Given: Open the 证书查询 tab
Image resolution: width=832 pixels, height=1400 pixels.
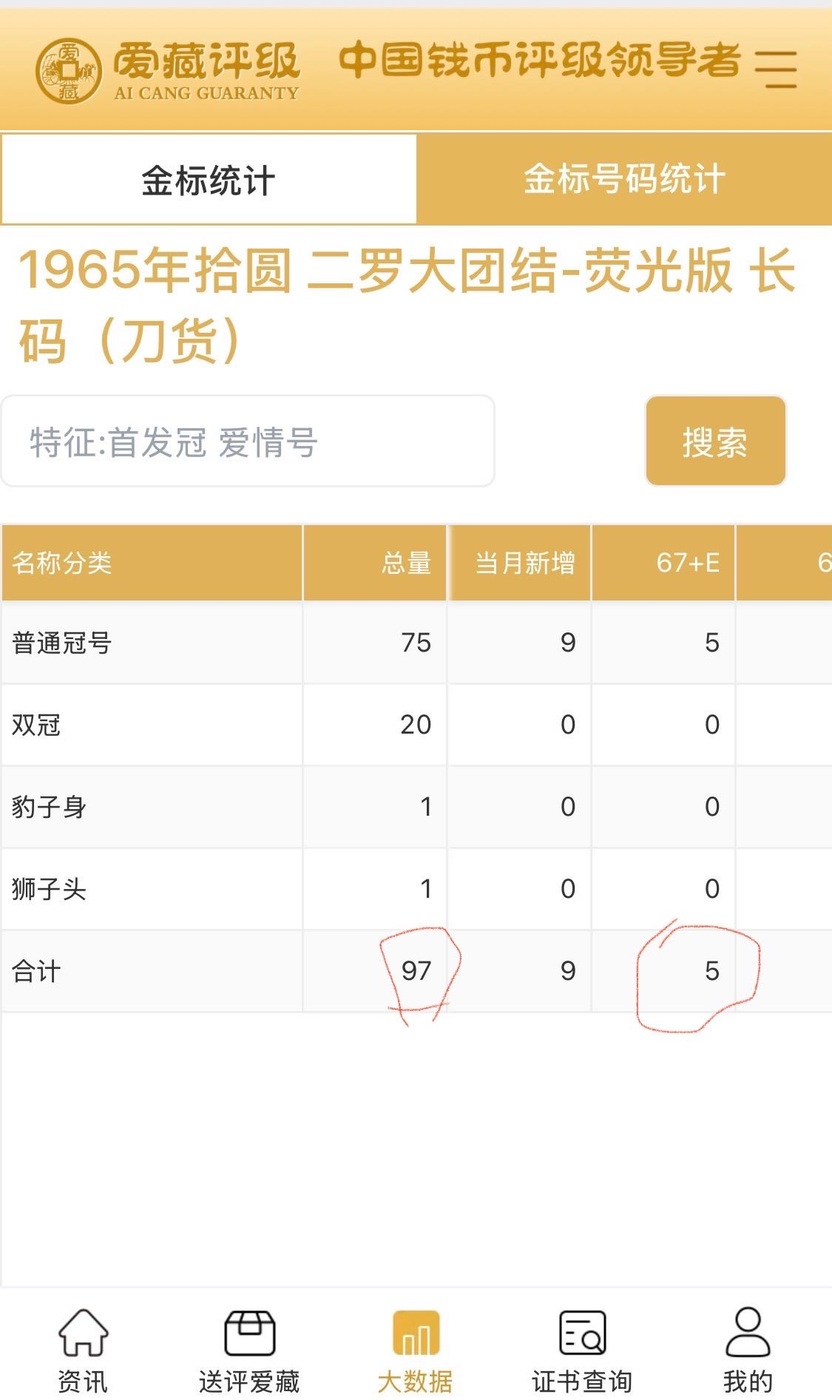Looking at the screenshot, I should (x=581, y=1350).
